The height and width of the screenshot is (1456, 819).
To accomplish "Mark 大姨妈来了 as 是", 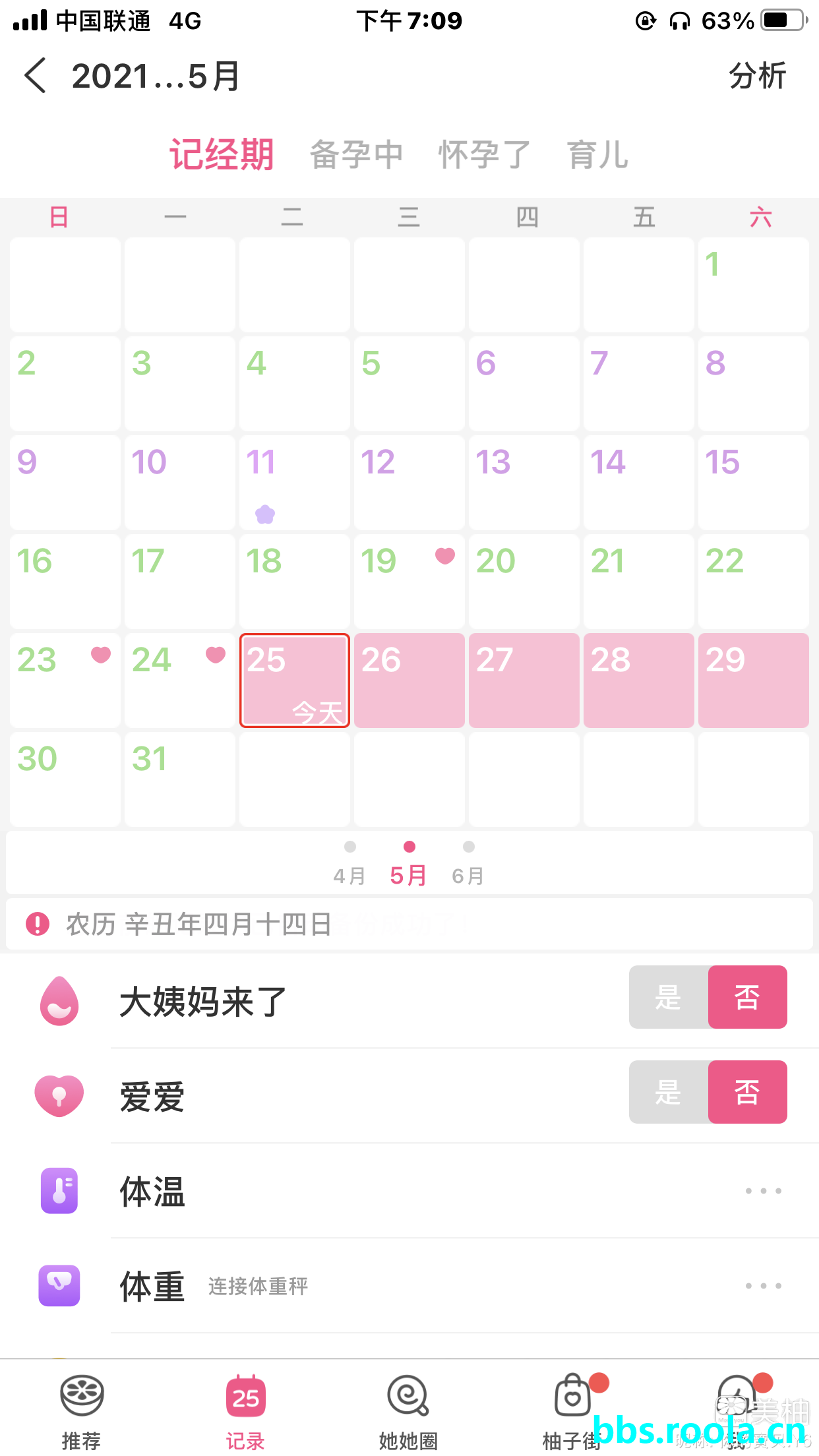I will (669, 997).
